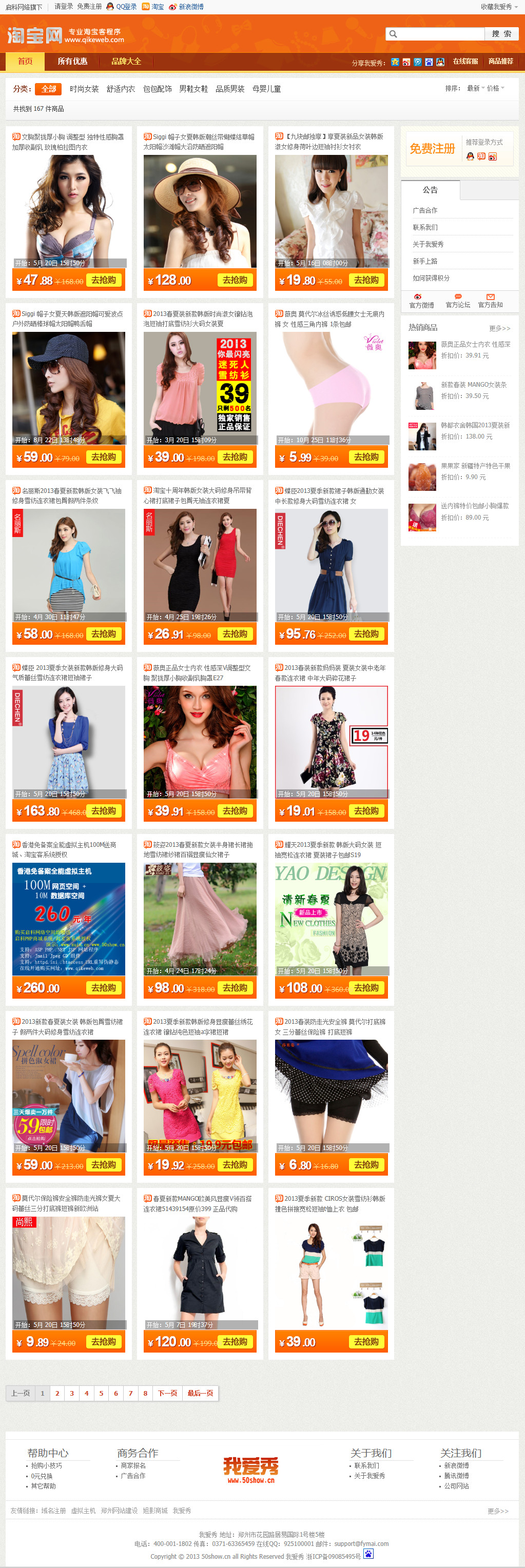Screen dimensions: 525x1568
Task: Tap 免费注册 to sign up
Action: click(433, 149)
